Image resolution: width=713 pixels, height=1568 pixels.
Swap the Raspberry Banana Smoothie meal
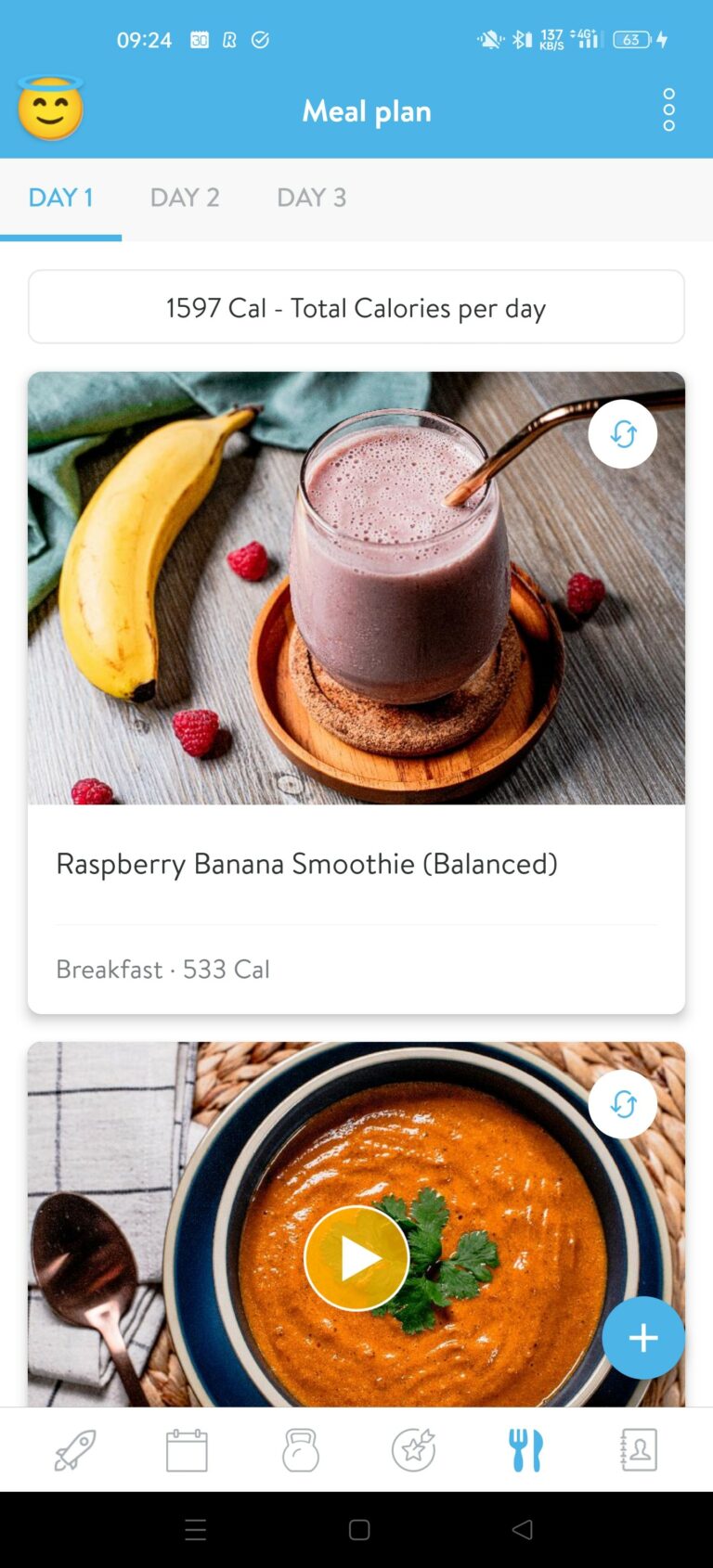click(623, 433)
